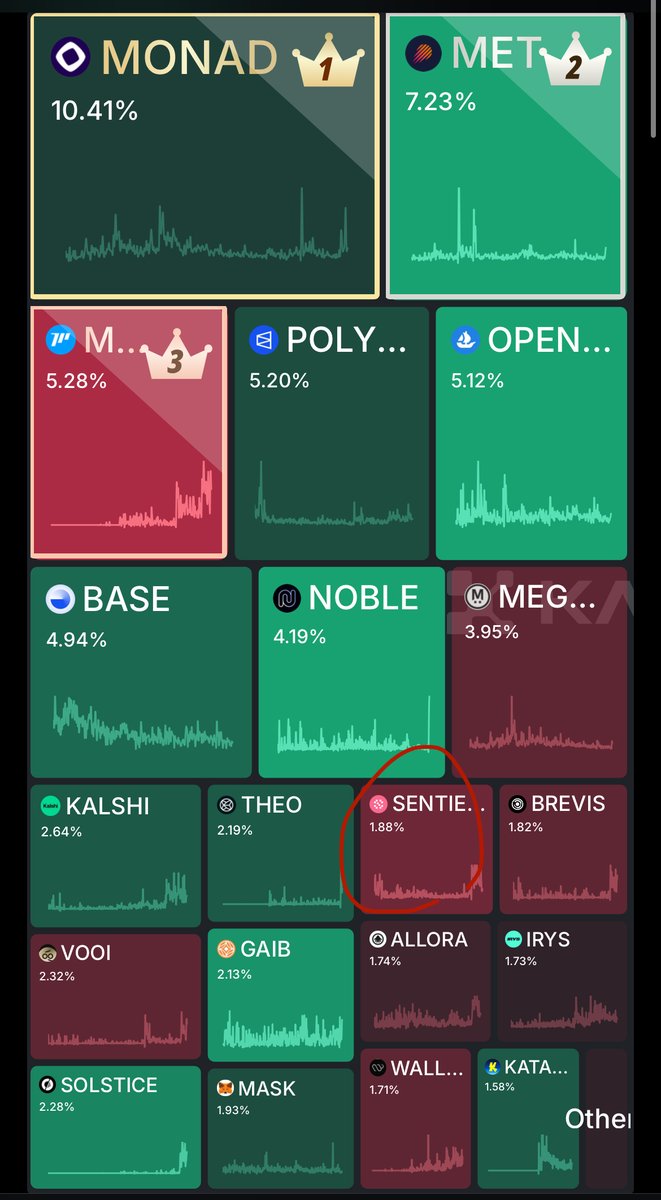
Task: Open the MET tile at 7.23%
Action: coord(507,156)
